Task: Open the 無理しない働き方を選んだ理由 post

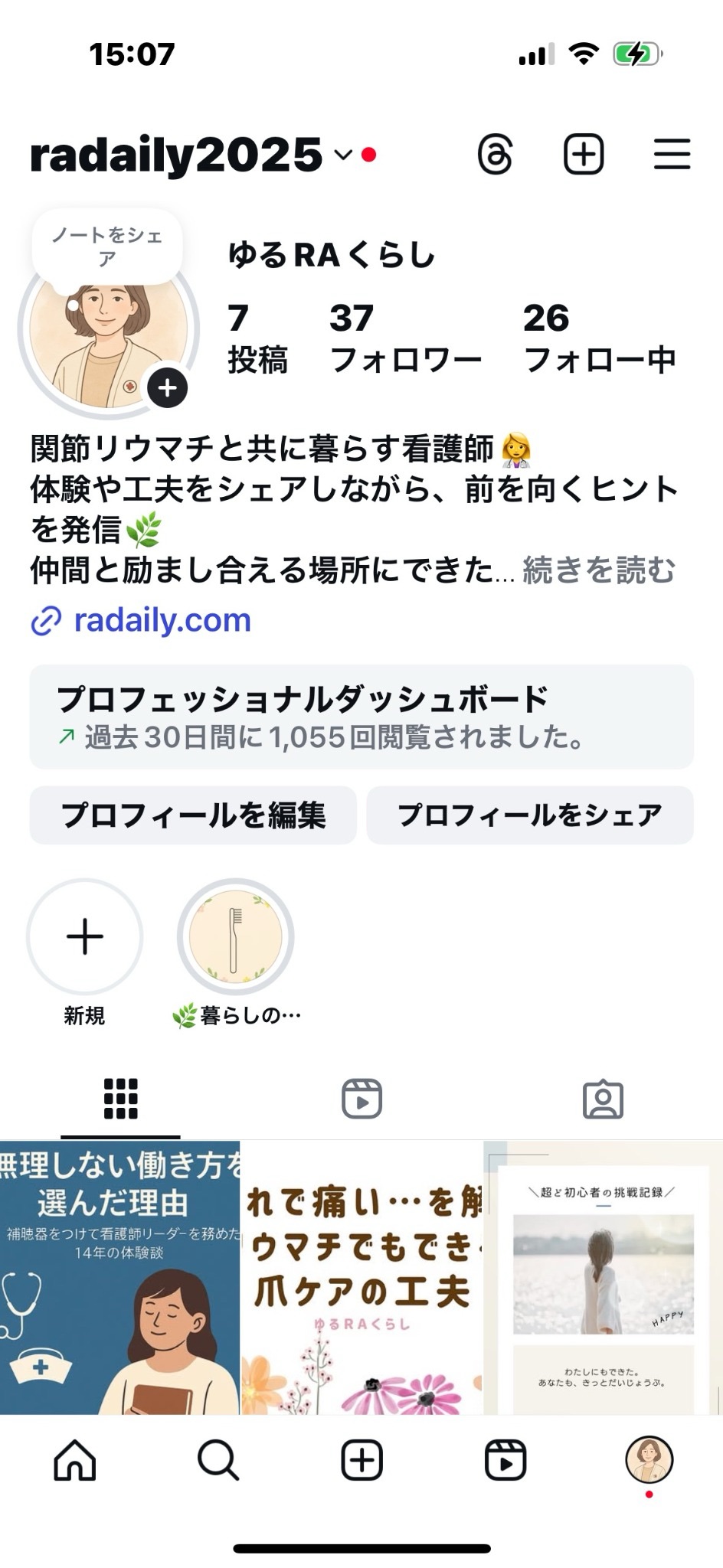Action: 119,1277
